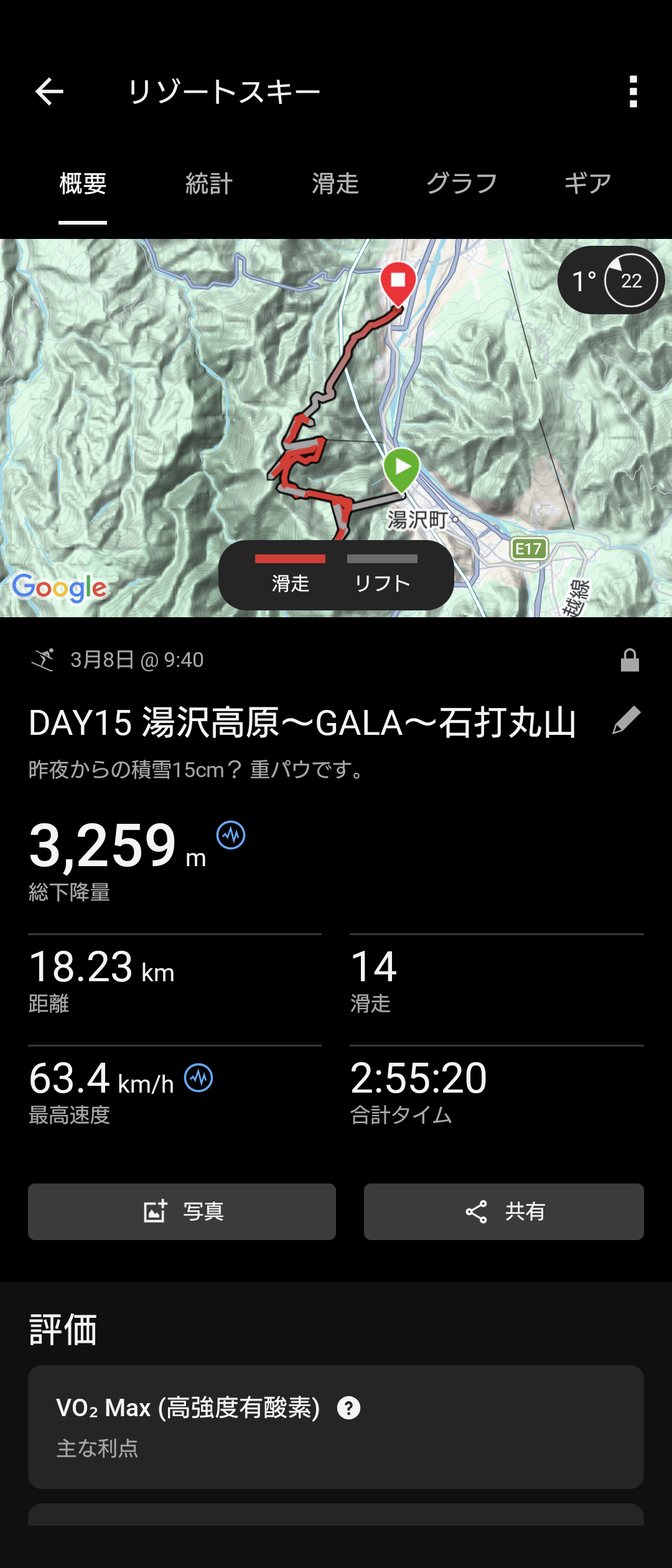Tap the record badge beside 3,259 m
This screenshot has width=672, height=1568.
(231, 835)
